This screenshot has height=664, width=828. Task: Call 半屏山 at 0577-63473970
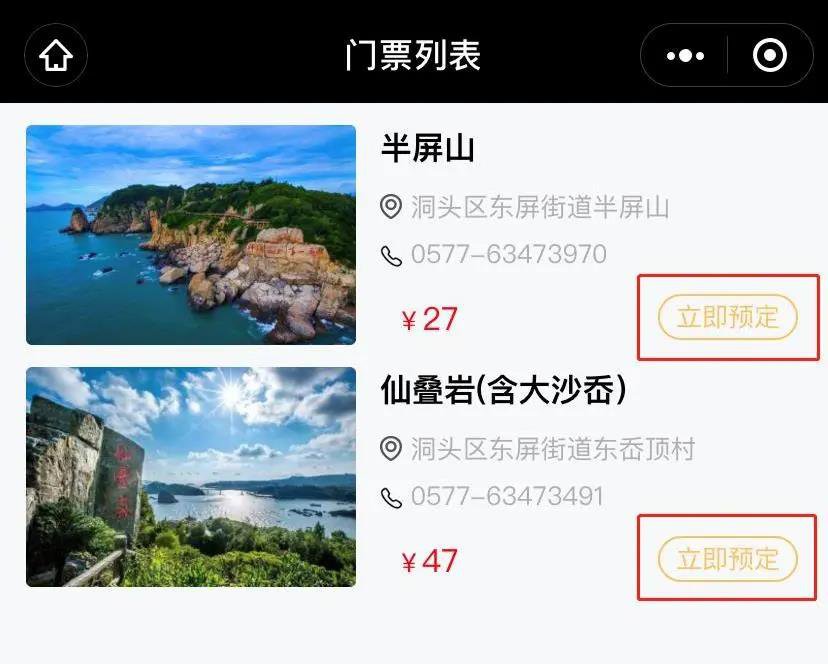[508, 254]
